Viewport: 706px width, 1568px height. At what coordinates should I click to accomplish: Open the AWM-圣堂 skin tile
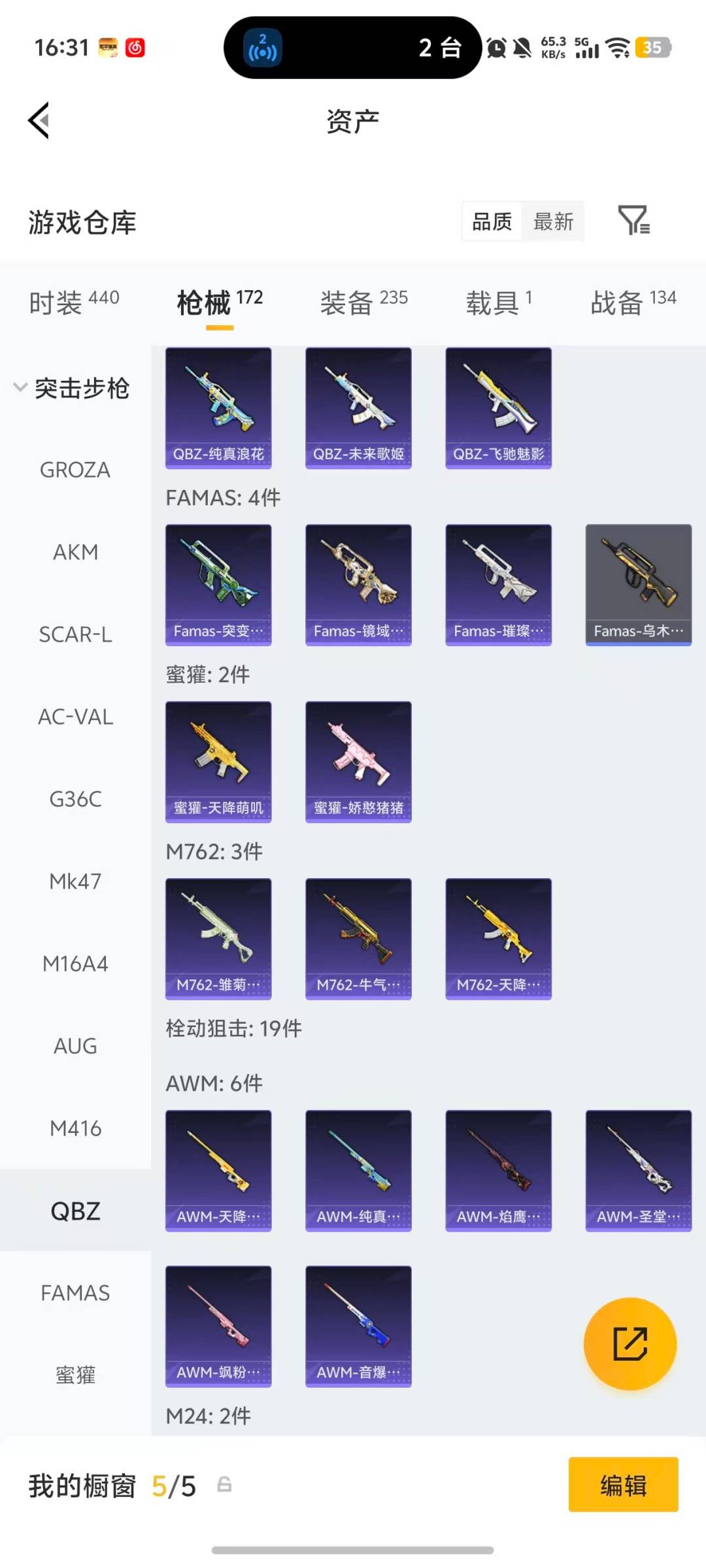(638, 1170)
